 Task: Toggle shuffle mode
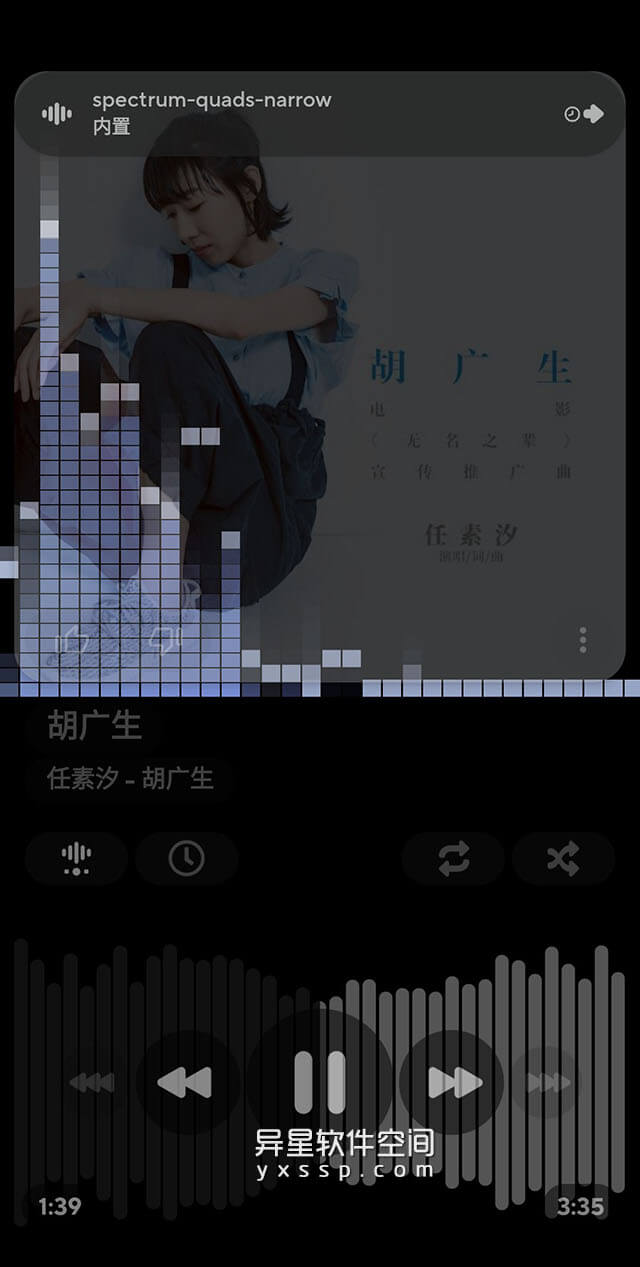click(x=563, y=858)
